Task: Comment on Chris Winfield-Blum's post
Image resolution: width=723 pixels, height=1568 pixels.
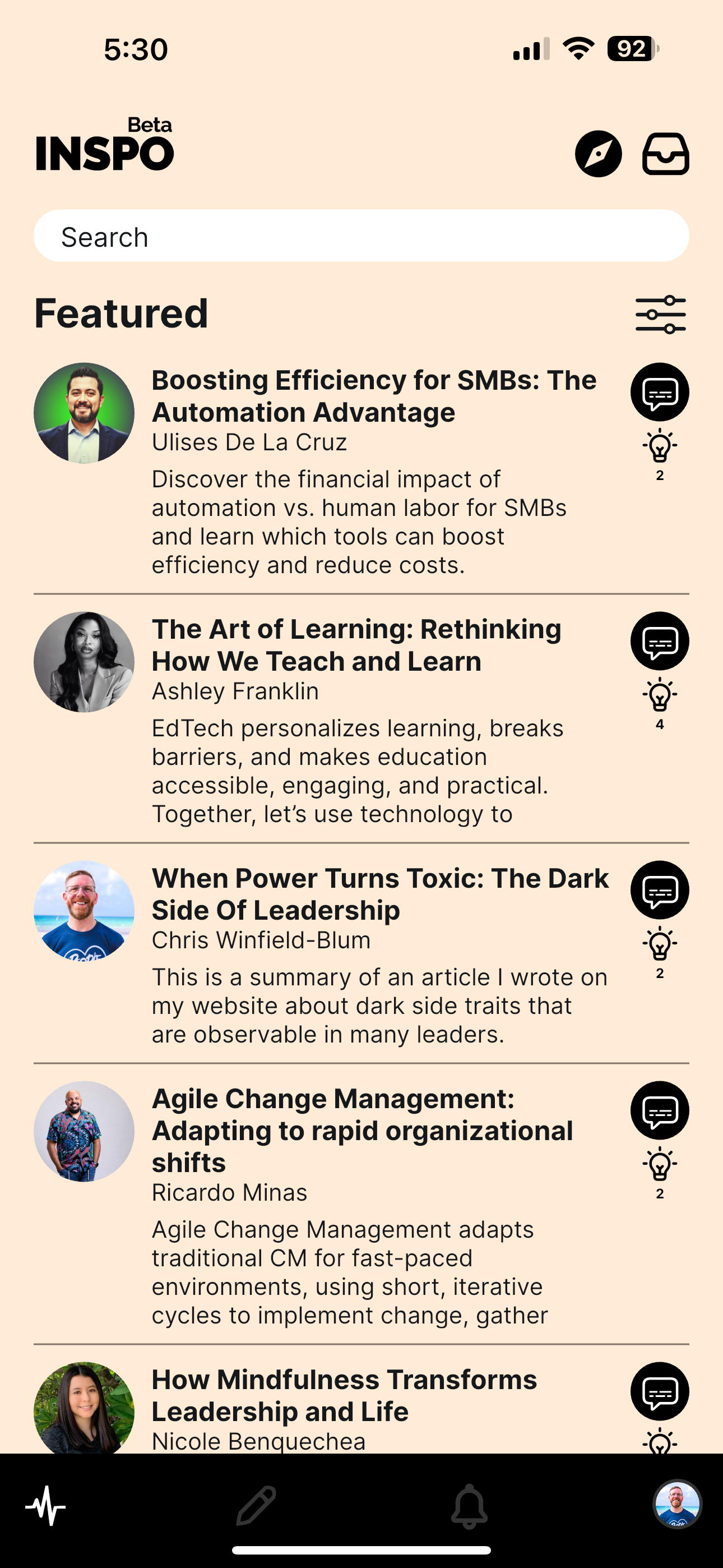Action: pos(660,890)
